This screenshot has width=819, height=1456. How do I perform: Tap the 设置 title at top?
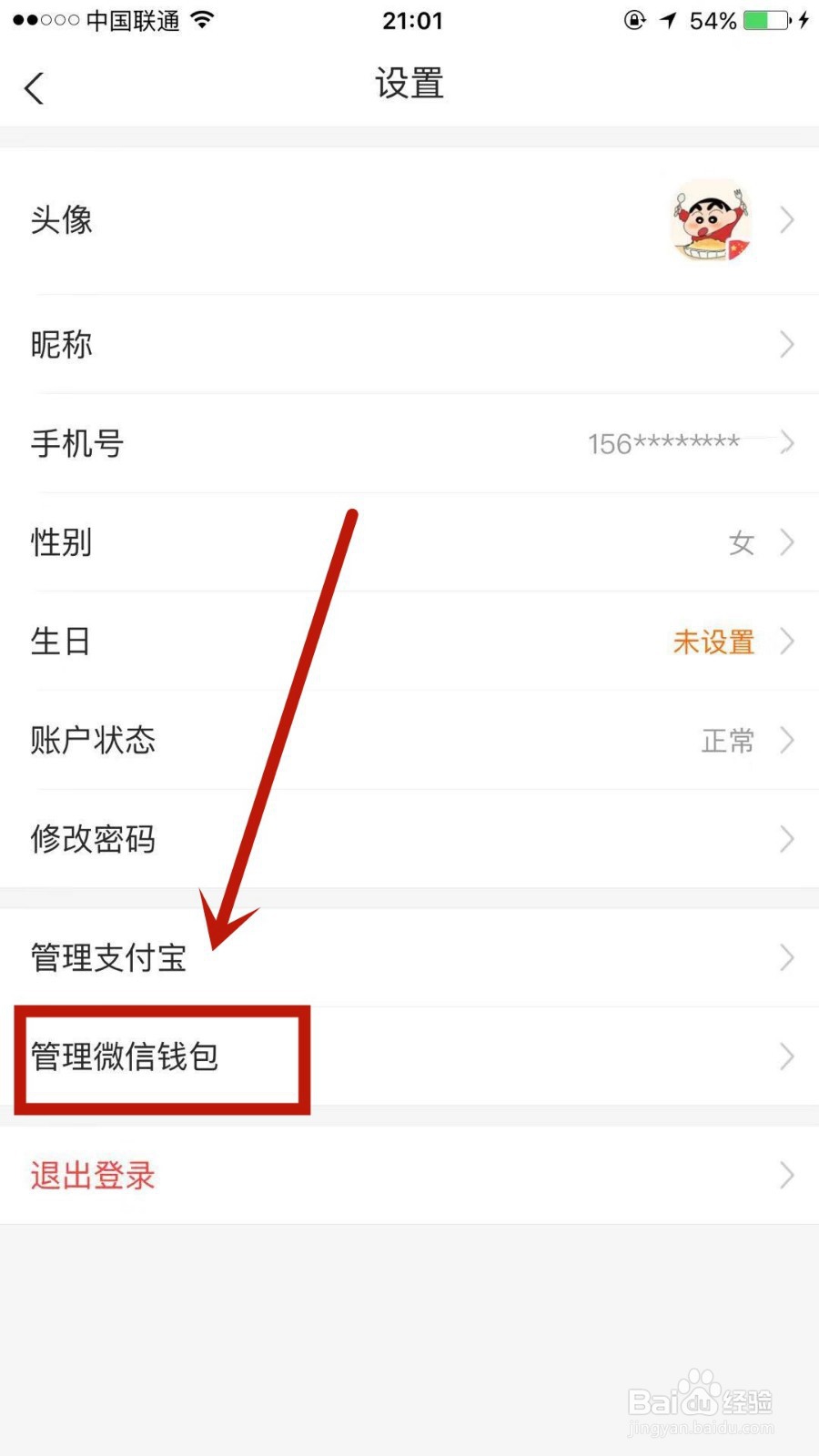click(409, 84)
